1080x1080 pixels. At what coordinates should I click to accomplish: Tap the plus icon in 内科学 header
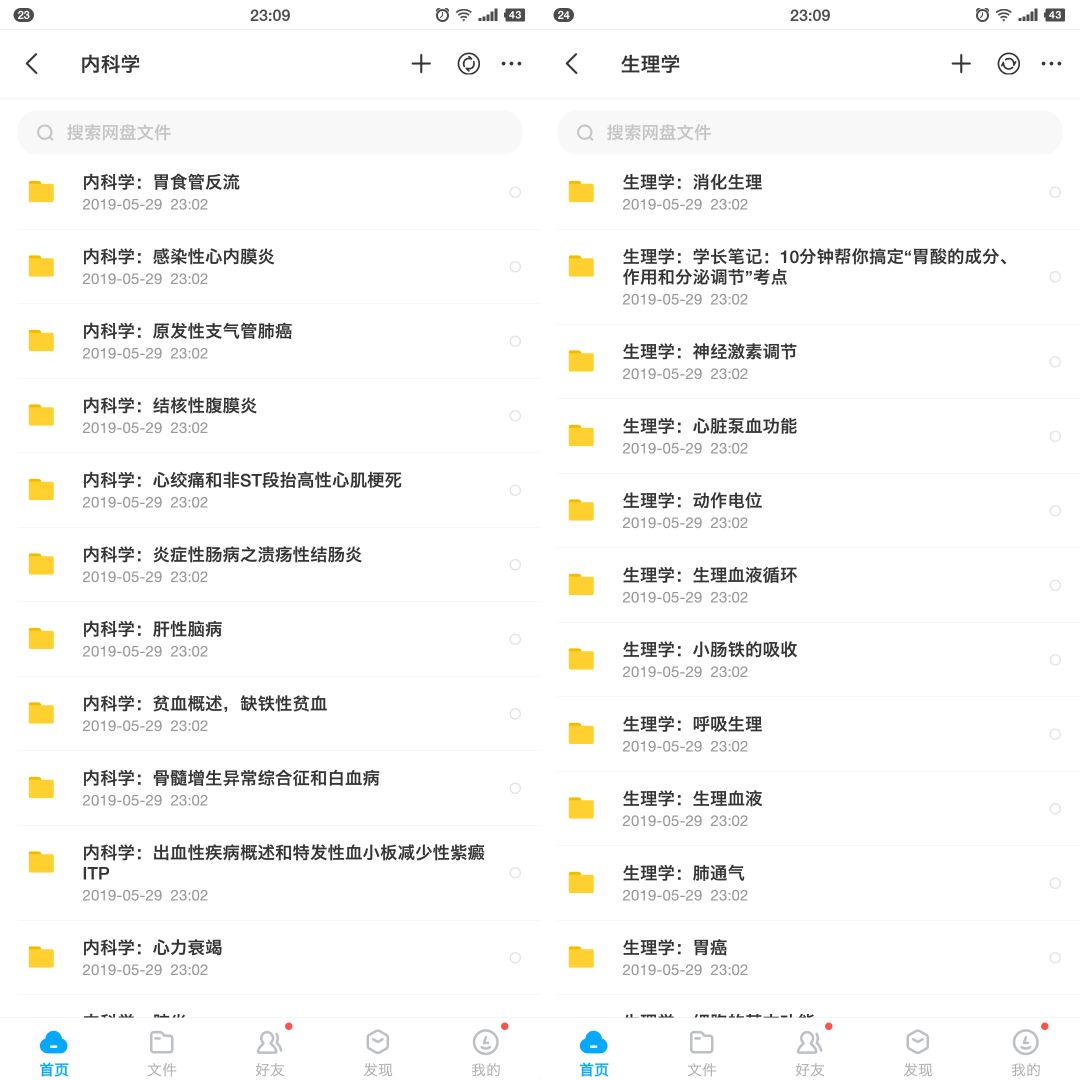(421, 64)
